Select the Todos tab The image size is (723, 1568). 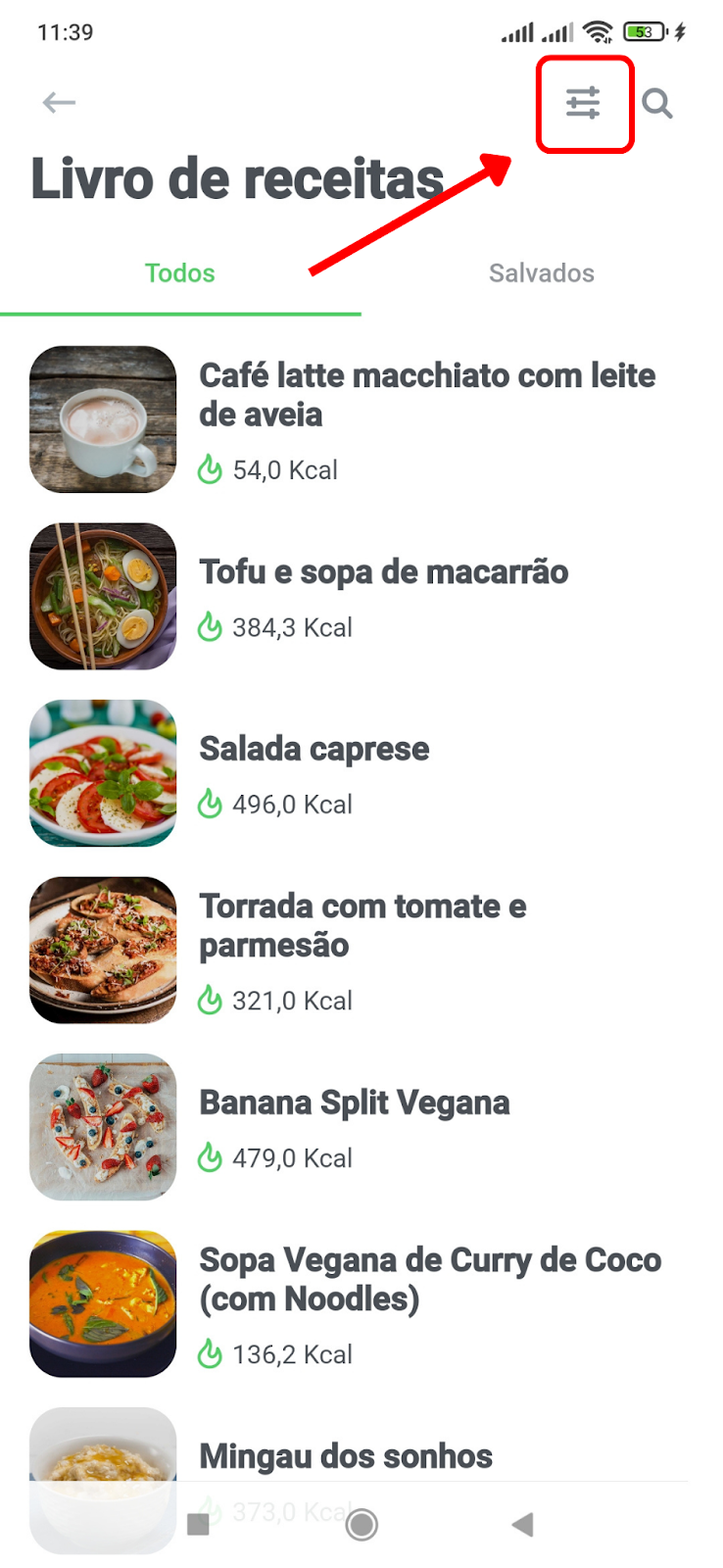tap(180, 272)
